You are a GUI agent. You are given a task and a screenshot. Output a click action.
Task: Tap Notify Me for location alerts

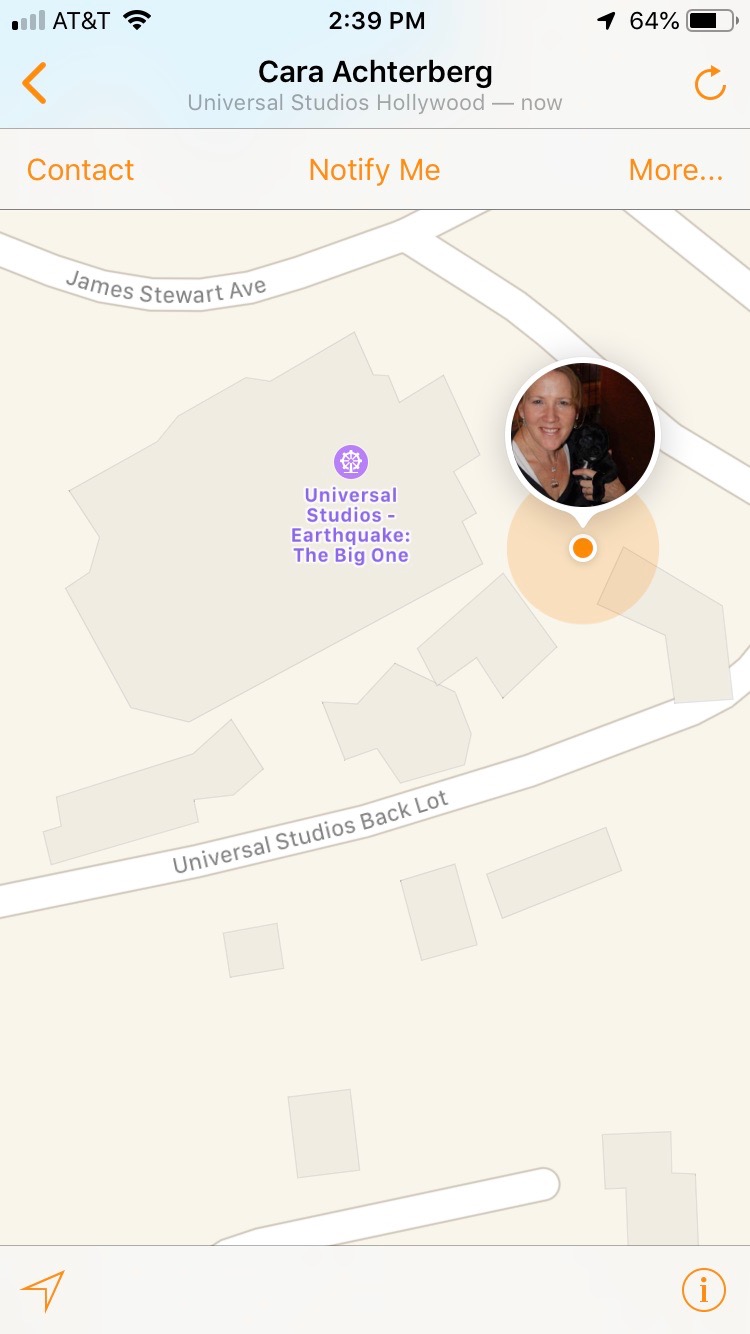tap(374, 170)
